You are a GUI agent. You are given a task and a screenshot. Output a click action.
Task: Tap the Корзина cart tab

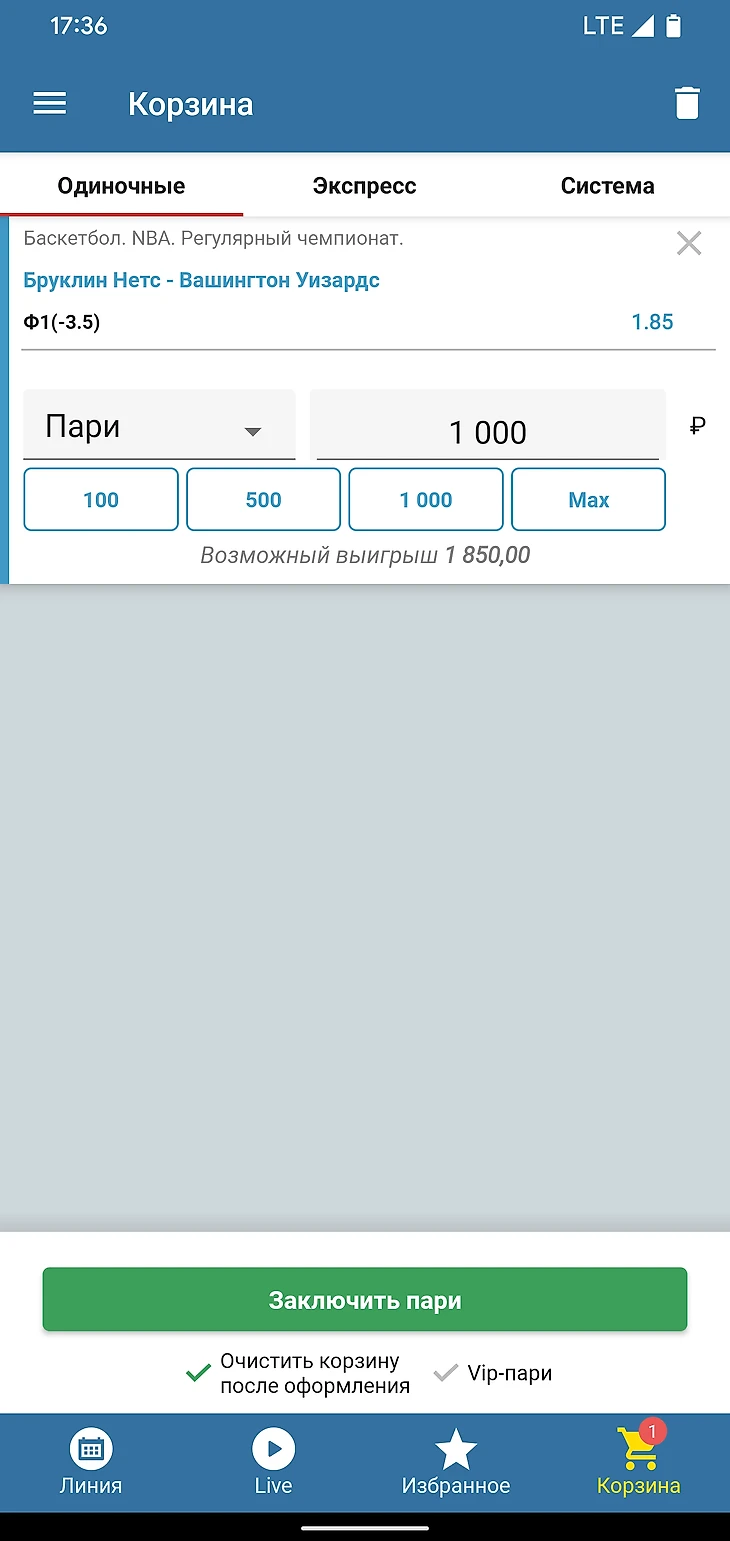(x=638, y=1461)
